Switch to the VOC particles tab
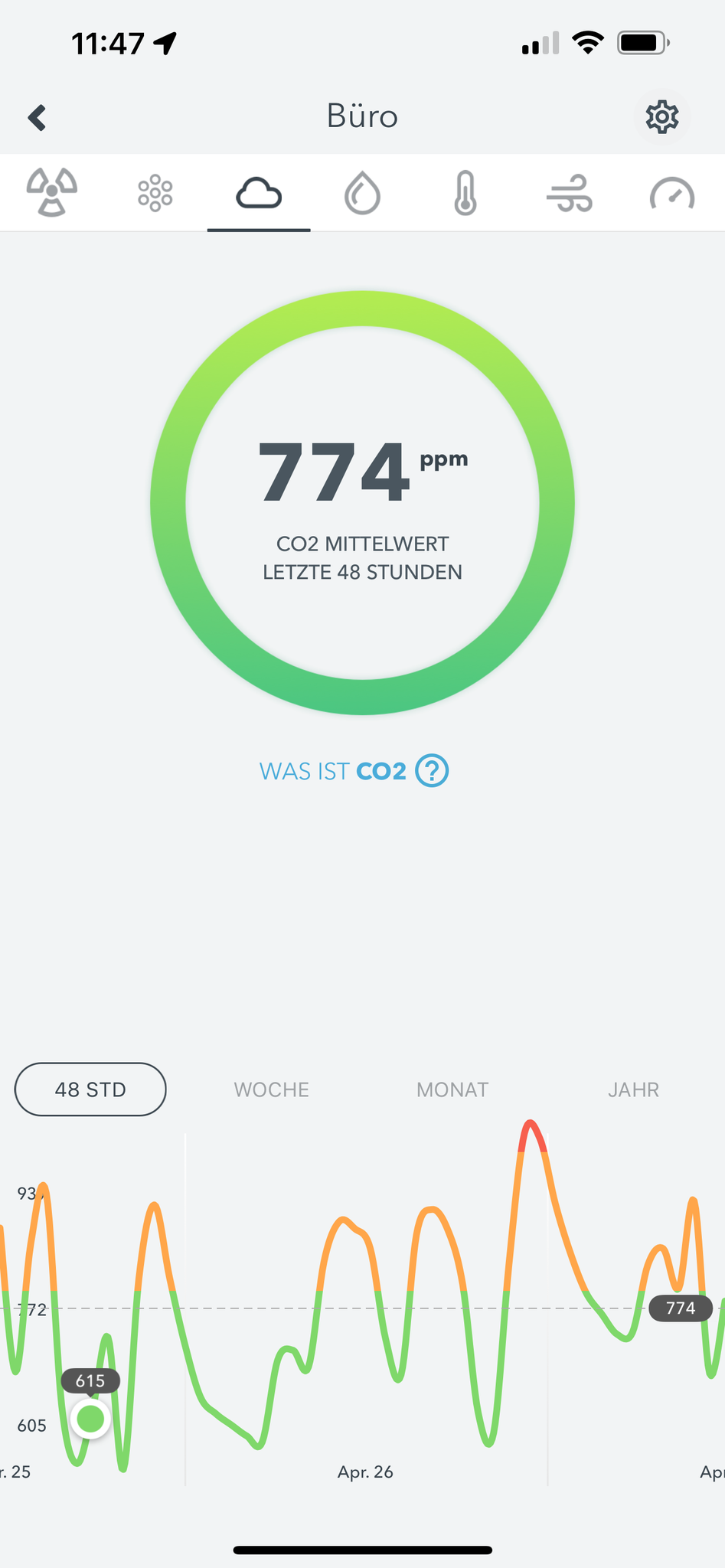725x1568 pixels. coord(155,193)
